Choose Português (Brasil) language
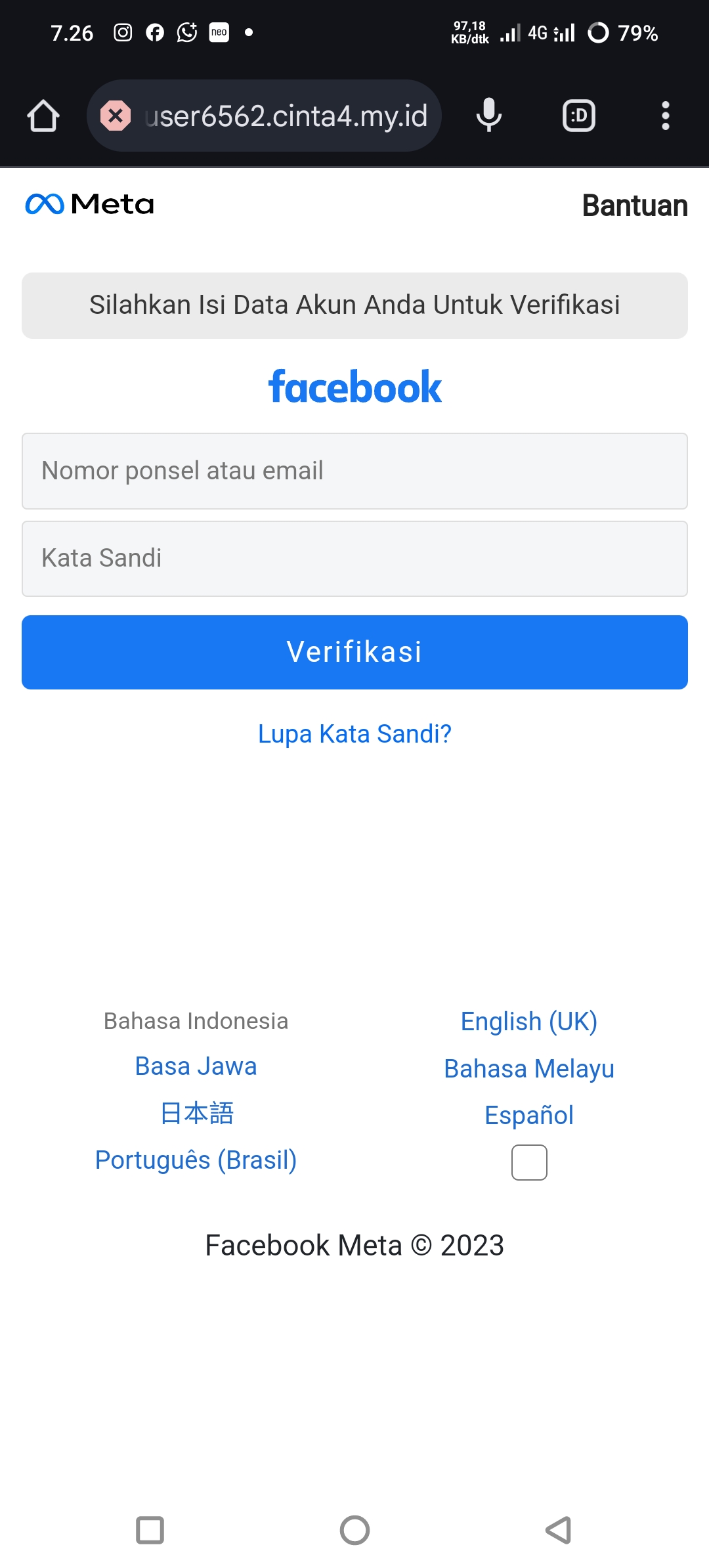The image size is (709, 1568). (196, 1160)
